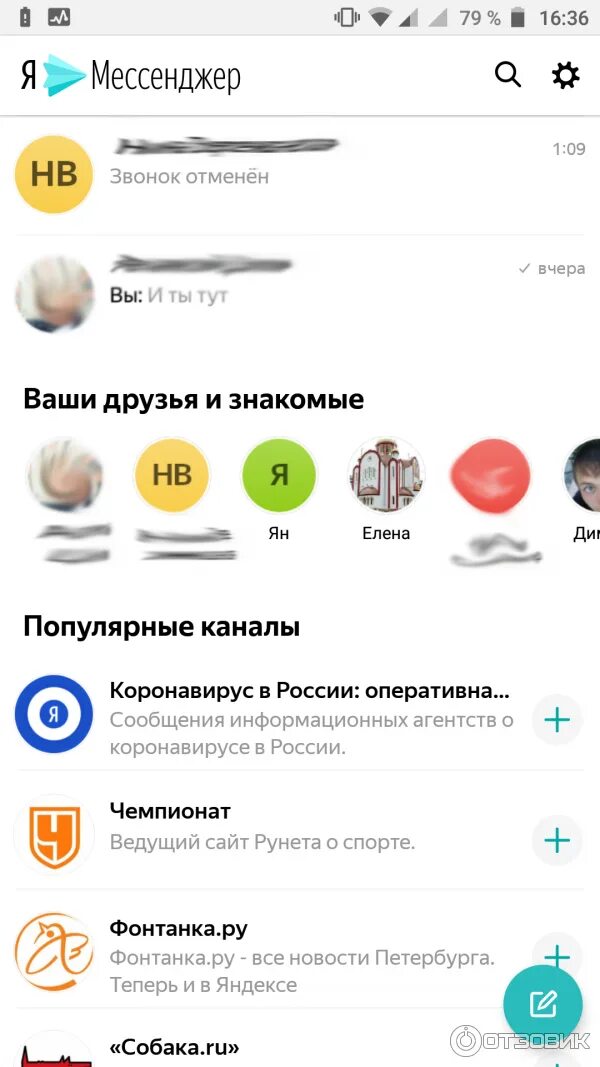Open the chat showing Звонок отменён
This screenshot has height=1067, width=600.
(300, 174)
